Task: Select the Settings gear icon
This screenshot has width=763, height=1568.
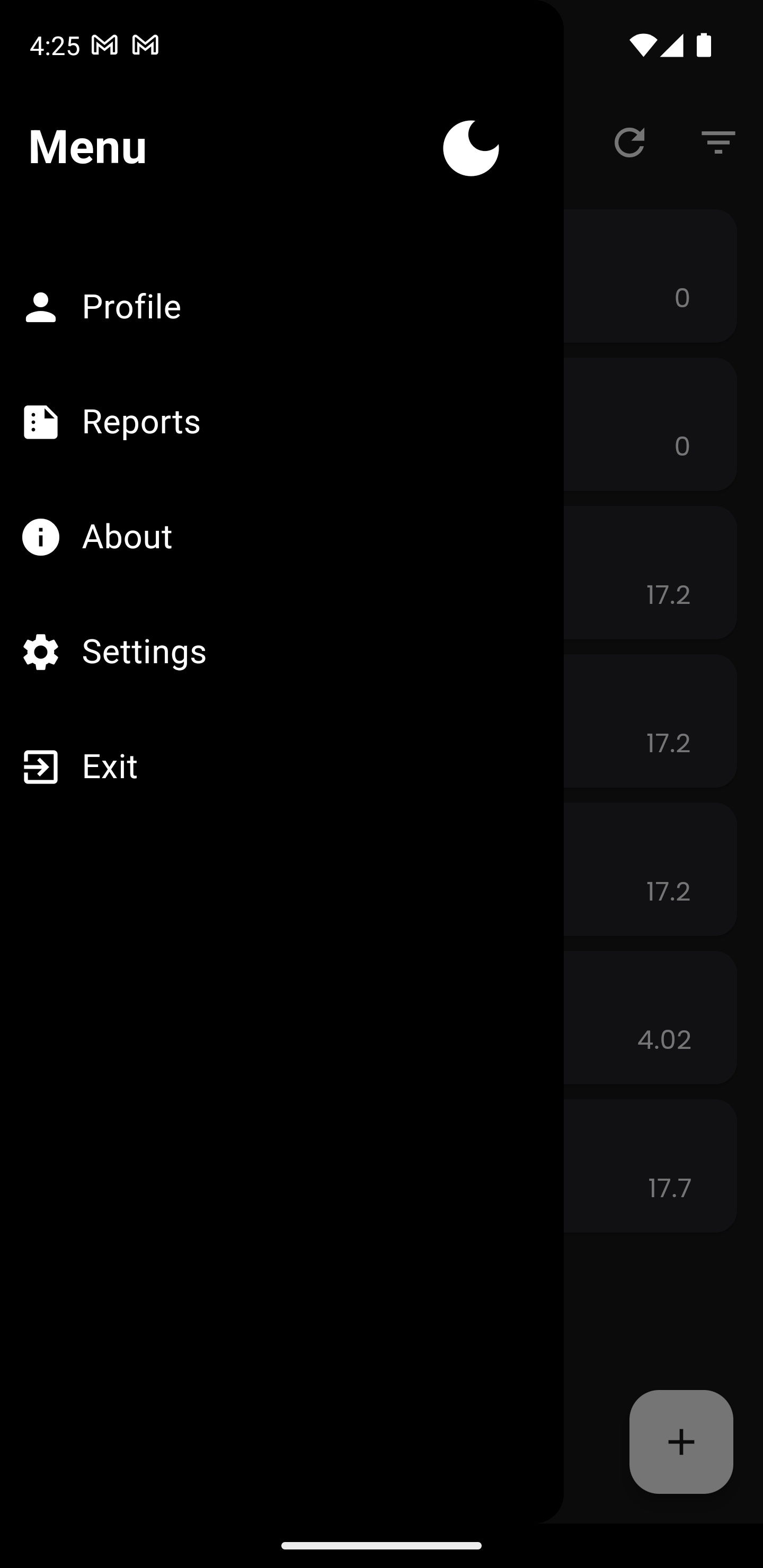Action: (x=40, y=652)
